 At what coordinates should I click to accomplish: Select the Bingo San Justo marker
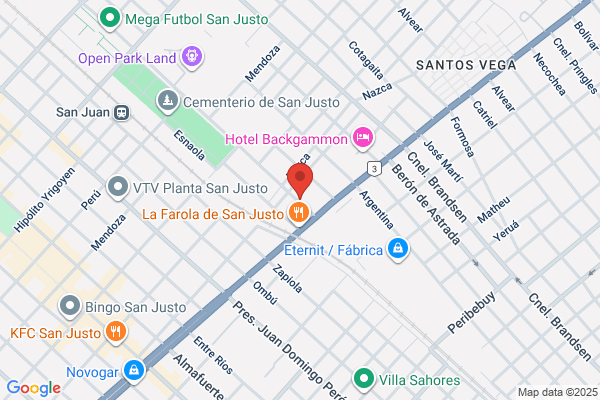(70, 307)
